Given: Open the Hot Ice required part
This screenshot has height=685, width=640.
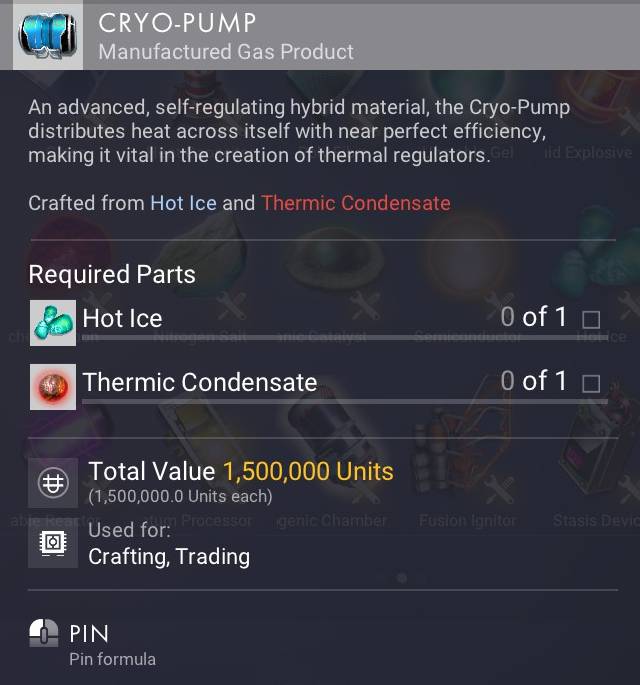Looking at the screenshot, I should (x=122, y=319).
